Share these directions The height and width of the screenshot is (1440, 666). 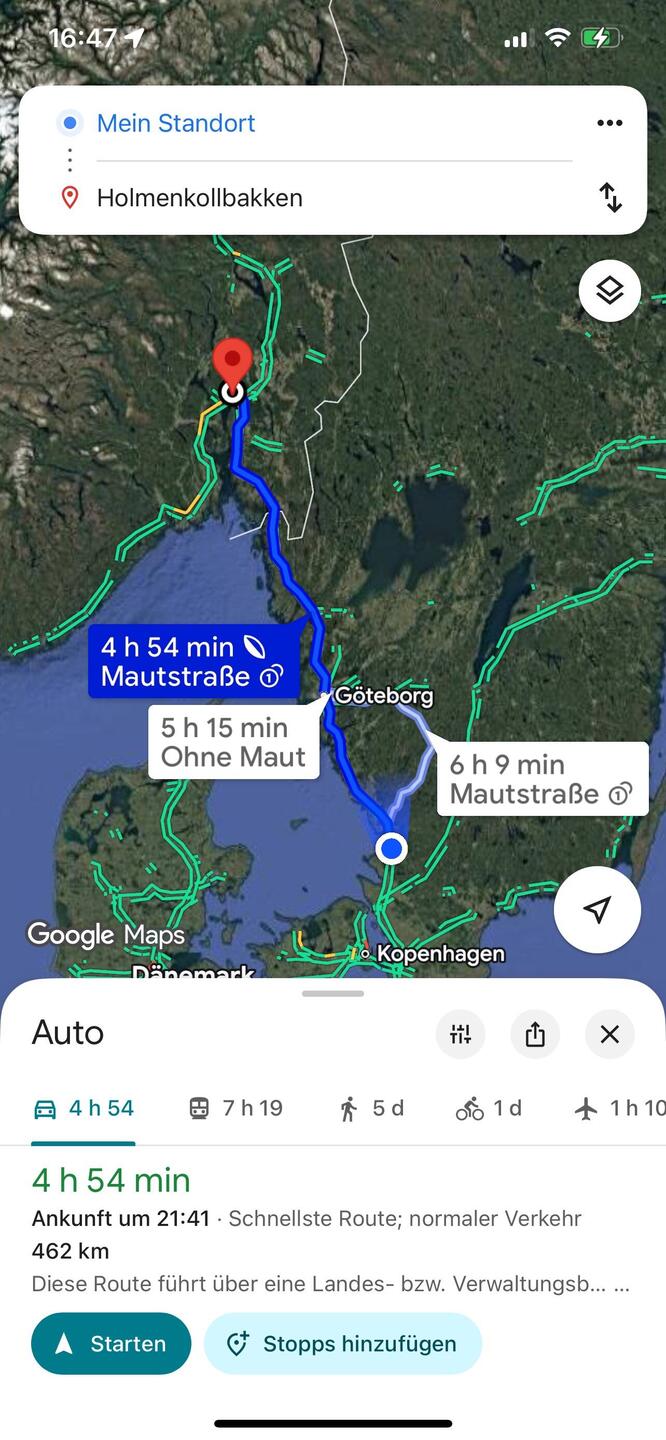pyautogui.click(x=535, y=1034)
